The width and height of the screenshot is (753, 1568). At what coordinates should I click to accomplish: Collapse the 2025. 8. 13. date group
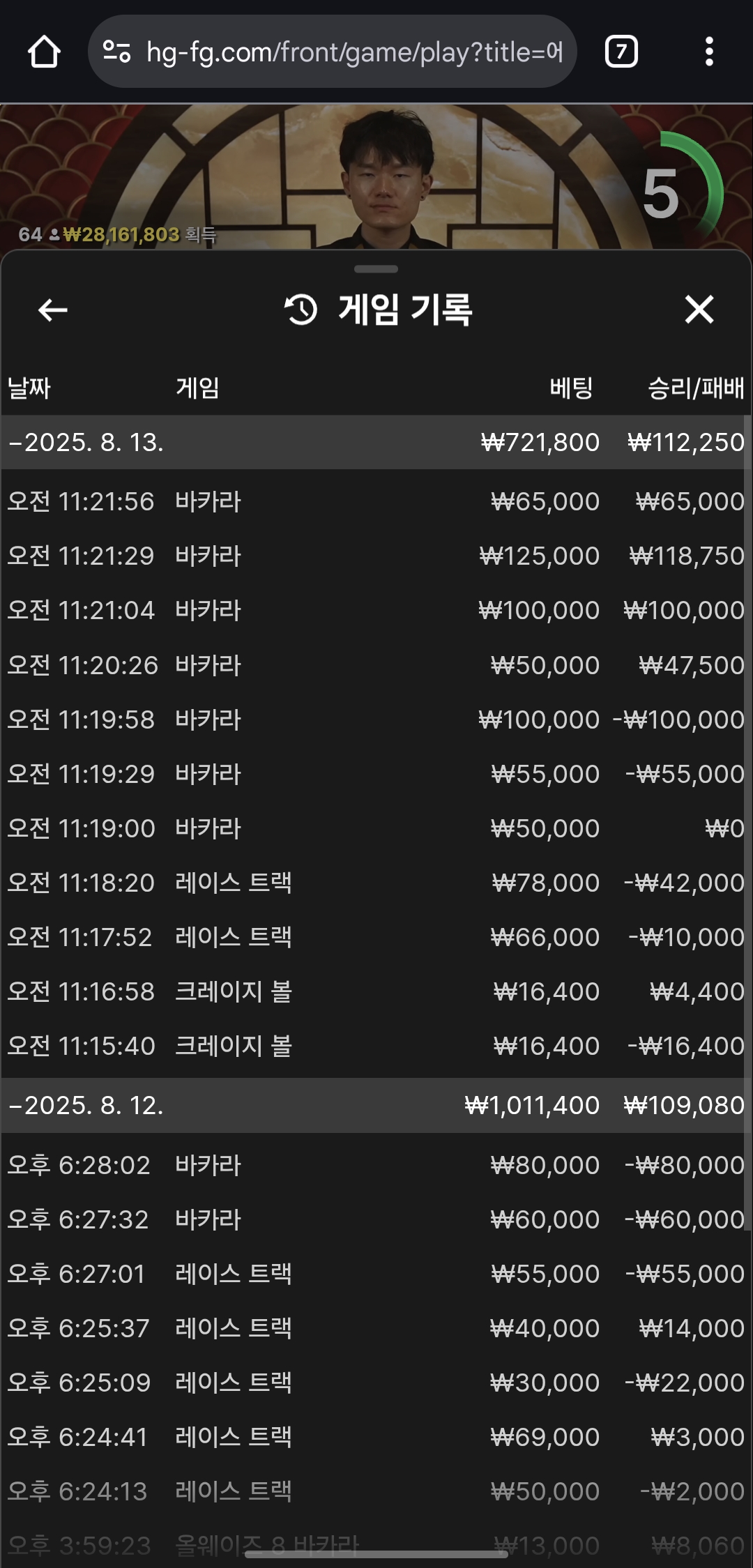tap(376, 442)
